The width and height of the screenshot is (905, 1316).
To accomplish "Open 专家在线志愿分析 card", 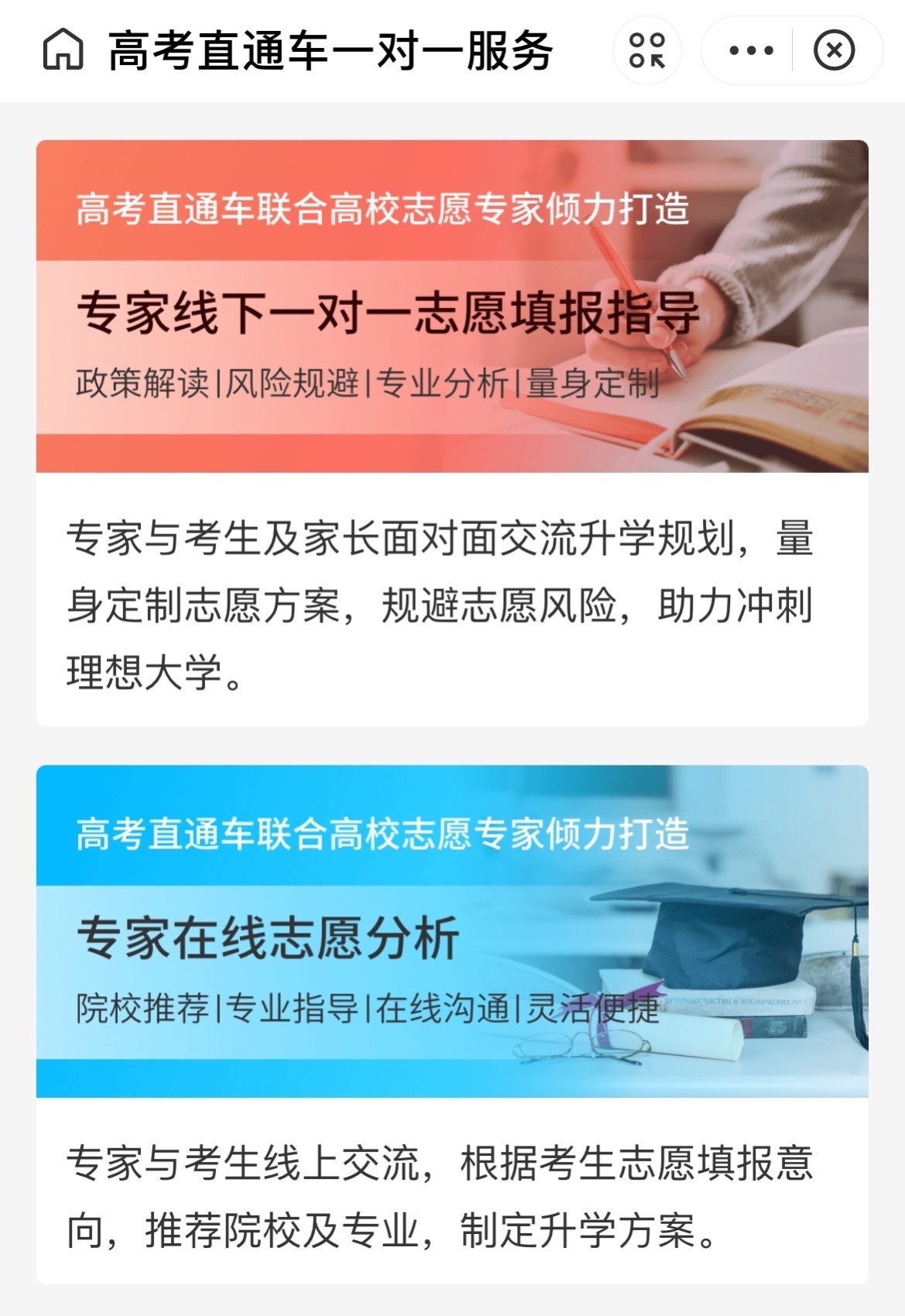I will 452,931.
